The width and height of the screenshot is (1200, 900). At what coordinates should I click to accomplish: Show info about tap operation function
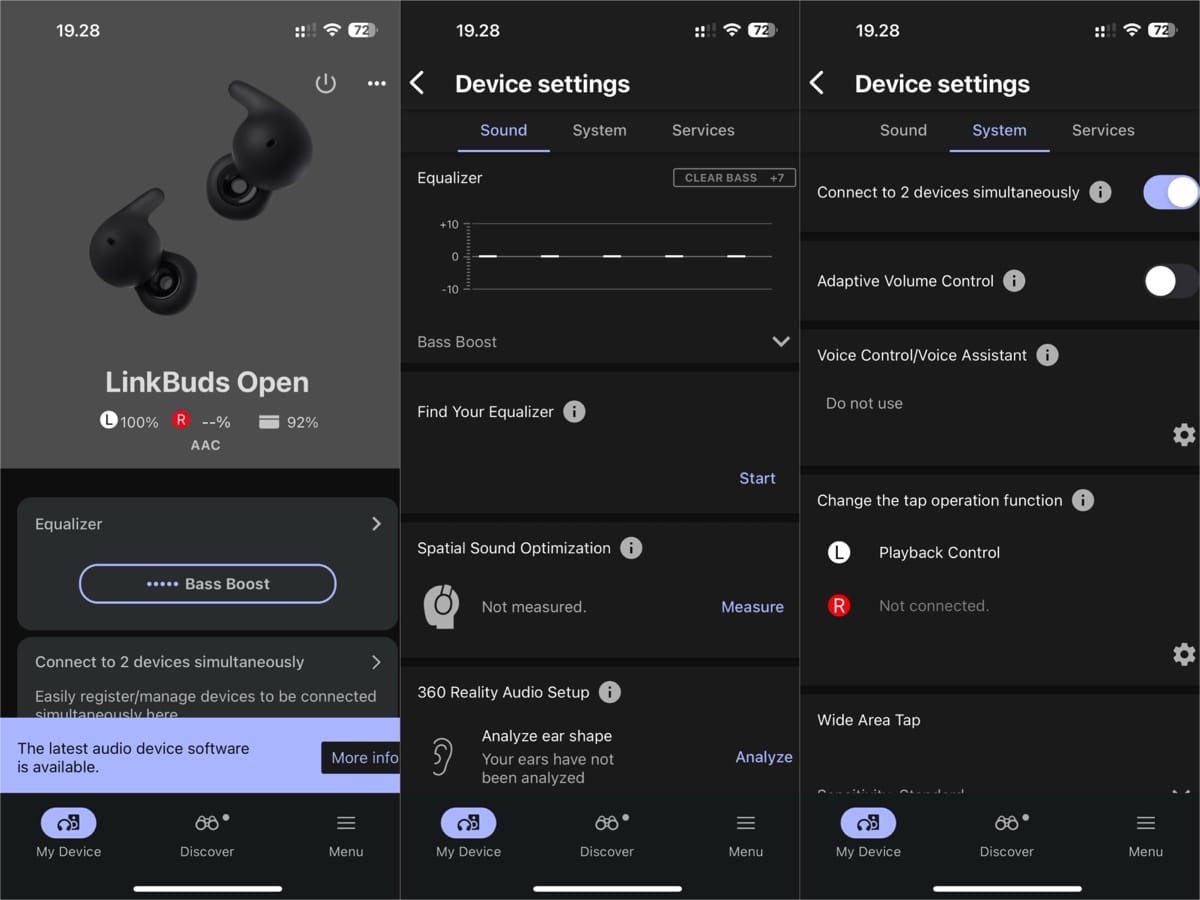(x=1083, y=500)
